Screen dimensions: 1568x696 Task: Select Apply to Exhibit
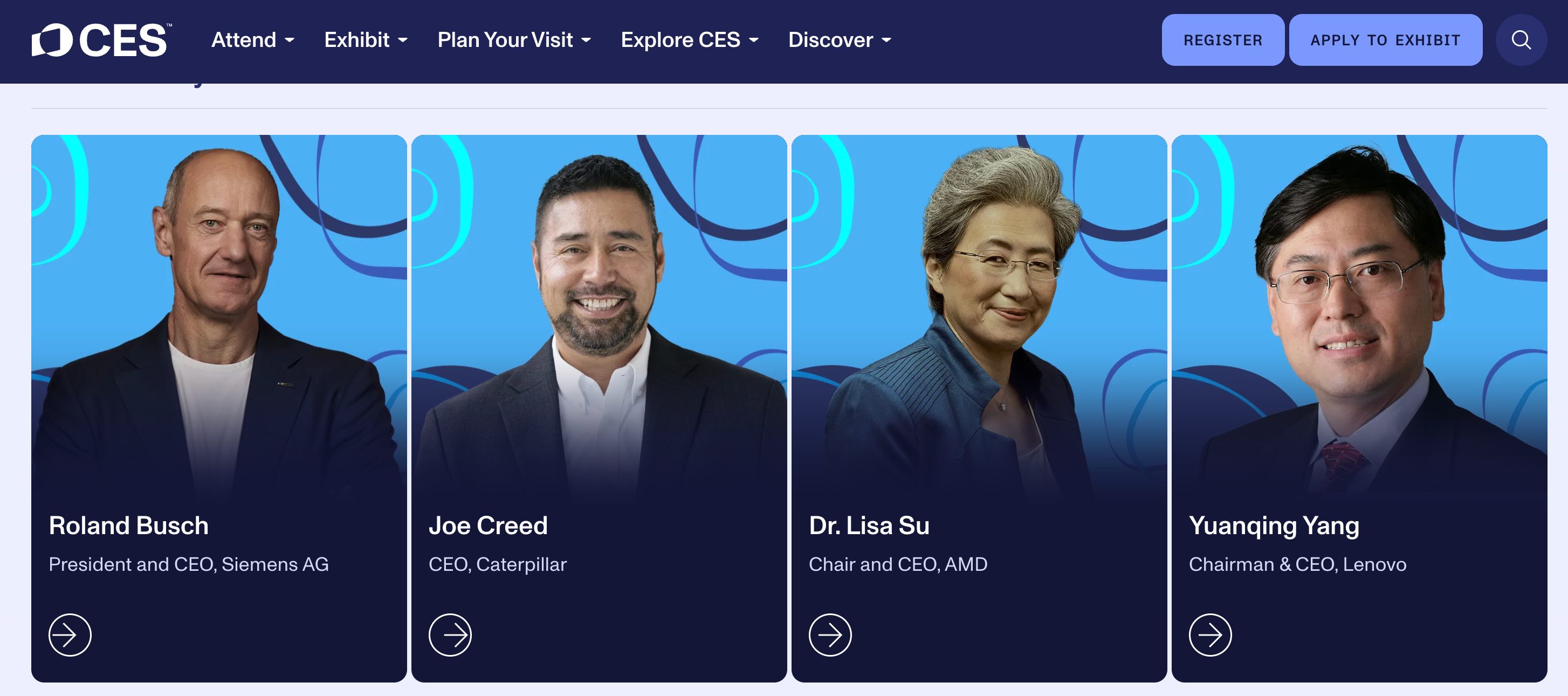(1385, 40)
